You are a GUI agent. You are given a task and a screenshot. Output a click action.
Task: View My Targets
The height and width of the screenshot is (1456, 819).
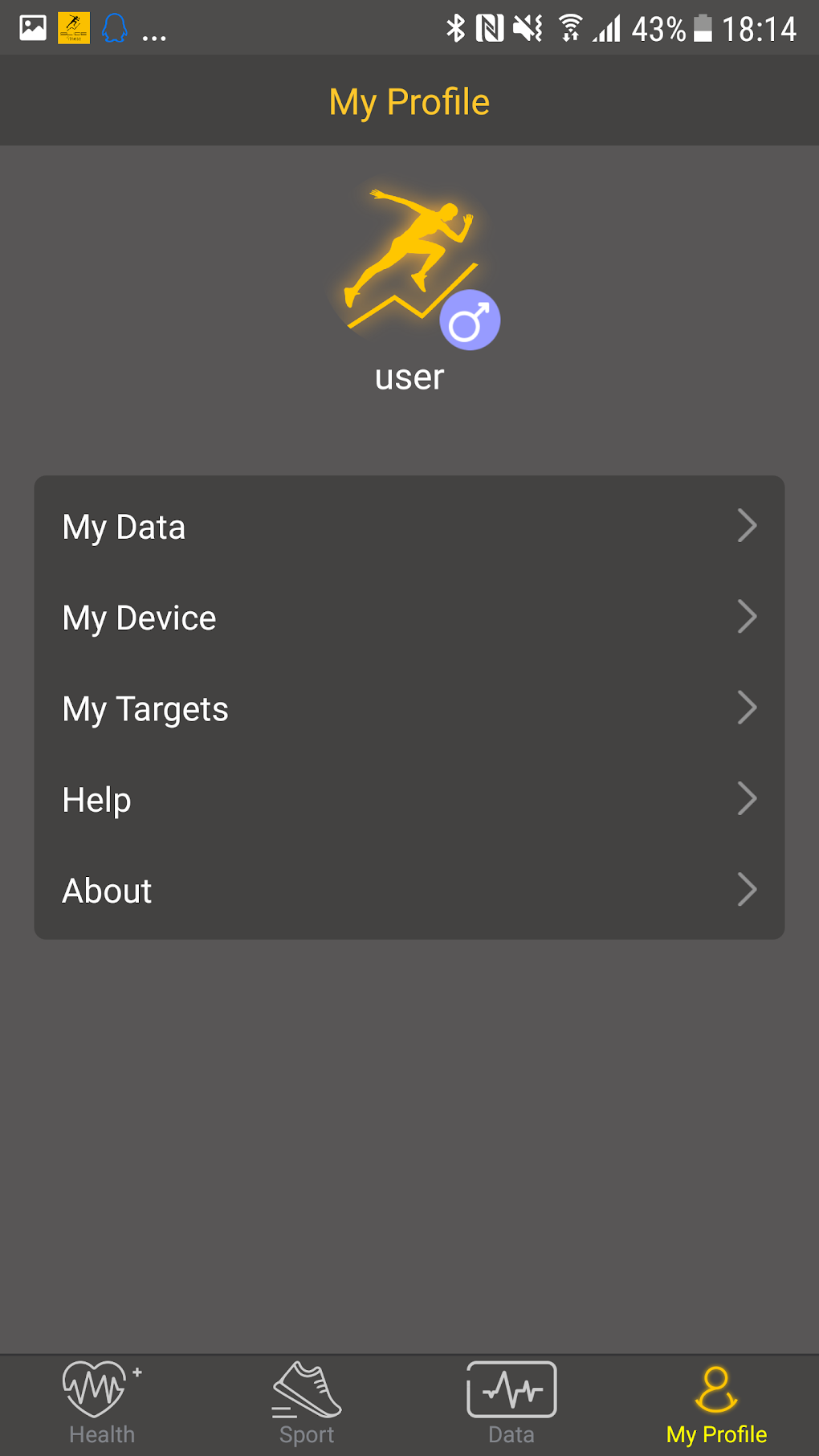point(409,708)
